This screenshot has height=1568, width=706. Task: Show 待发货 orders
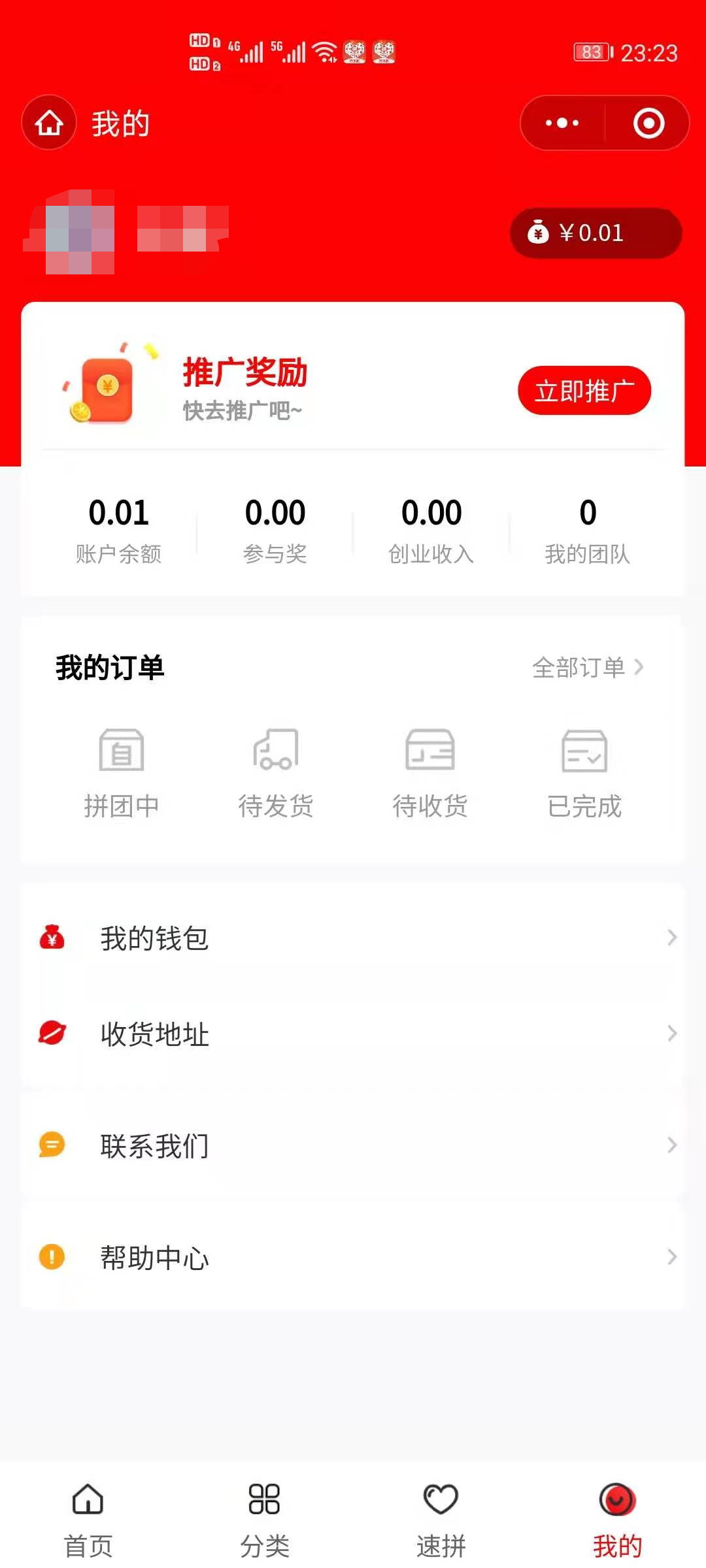[276, 774]
